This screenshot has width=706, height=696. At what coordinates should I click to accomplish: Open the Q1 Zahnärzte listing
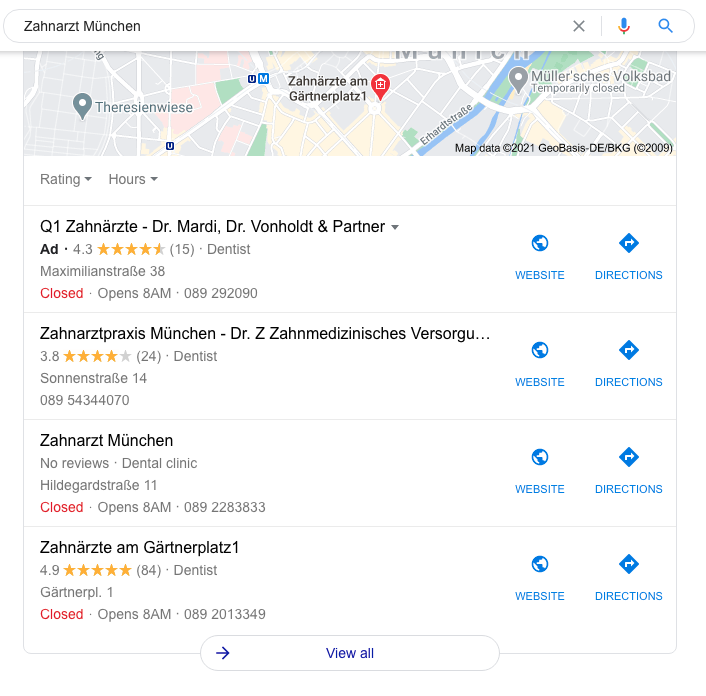pos(212,227)
